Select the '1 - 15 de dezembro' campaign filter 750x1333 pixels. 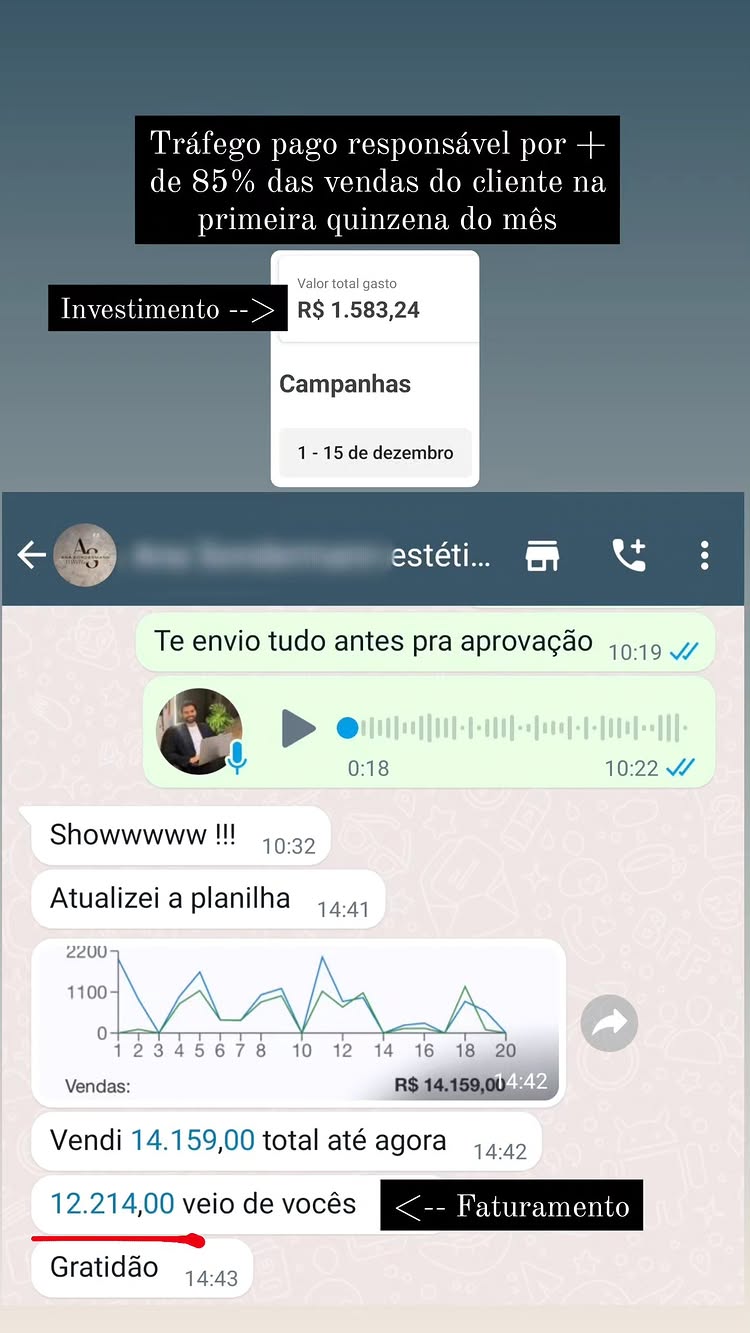click(x=375, y=452)
